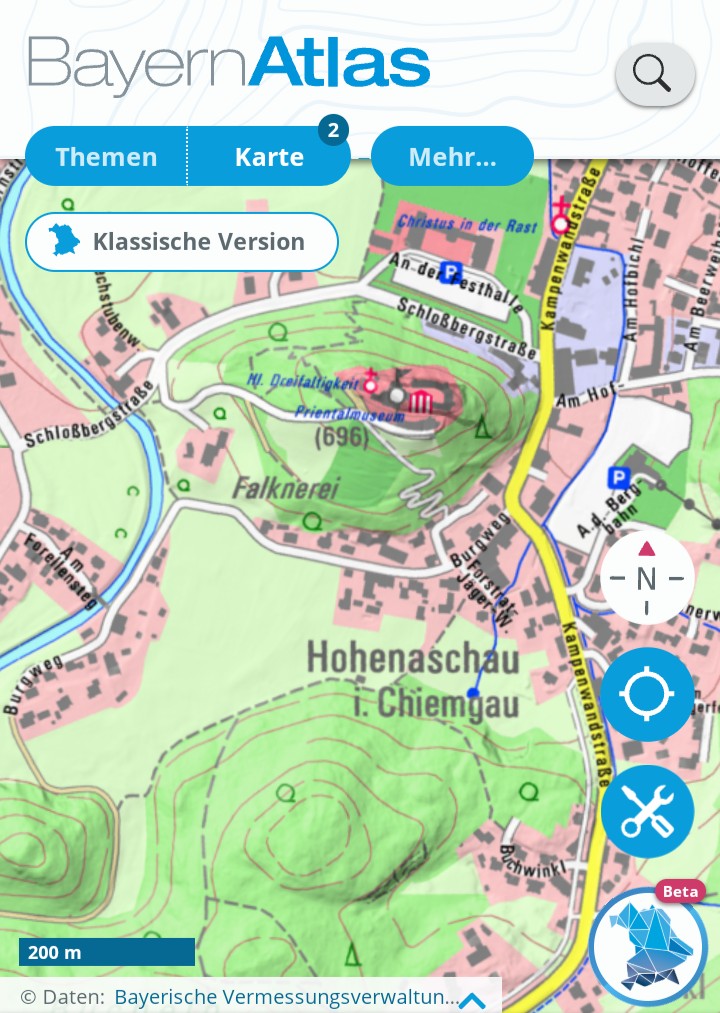
Task: Expand the data attribution bar
Action: (472, 998)
